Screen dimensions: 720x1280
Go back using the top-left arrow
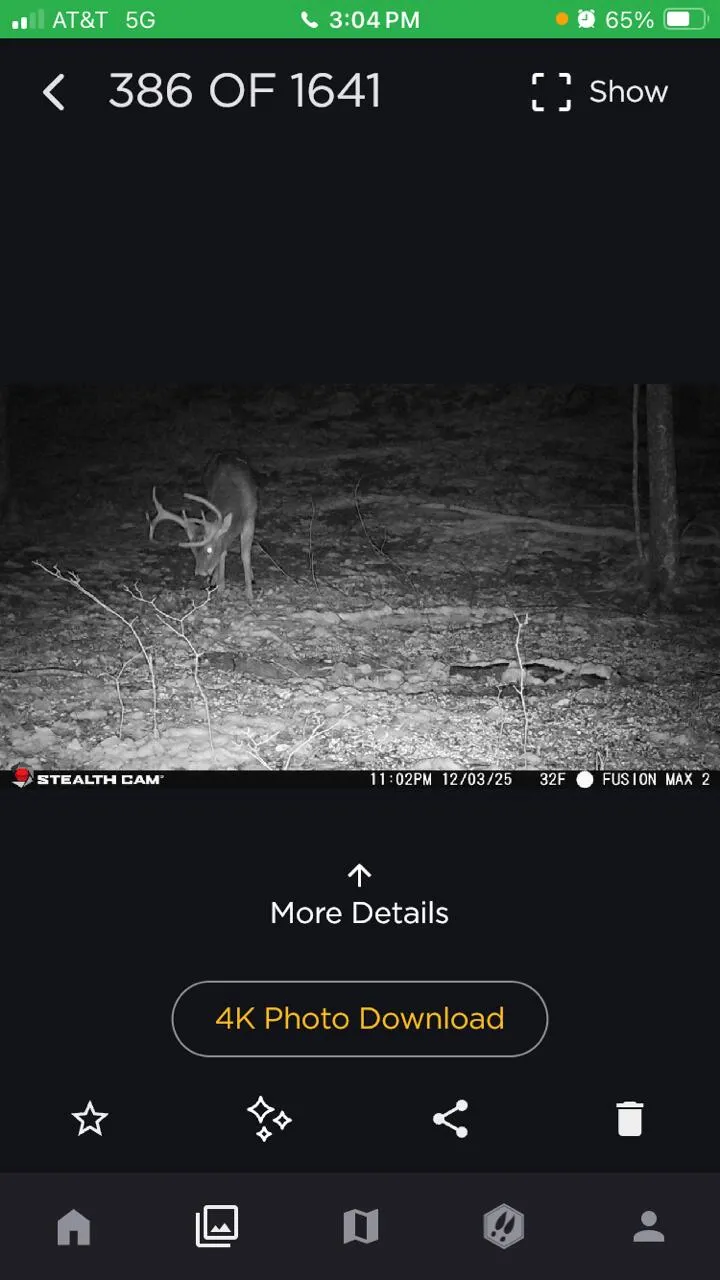[x=54, y=93]
